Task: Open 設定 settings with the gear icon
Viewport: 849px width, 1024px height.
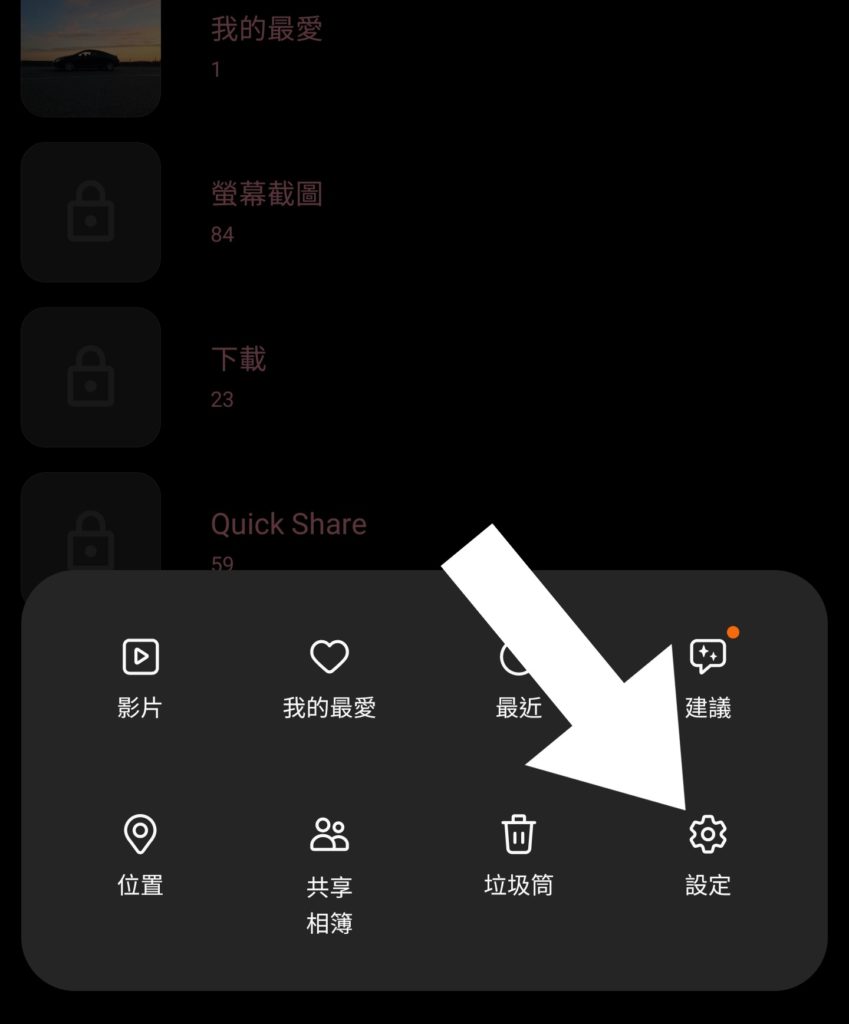Action: coord(708,853)
